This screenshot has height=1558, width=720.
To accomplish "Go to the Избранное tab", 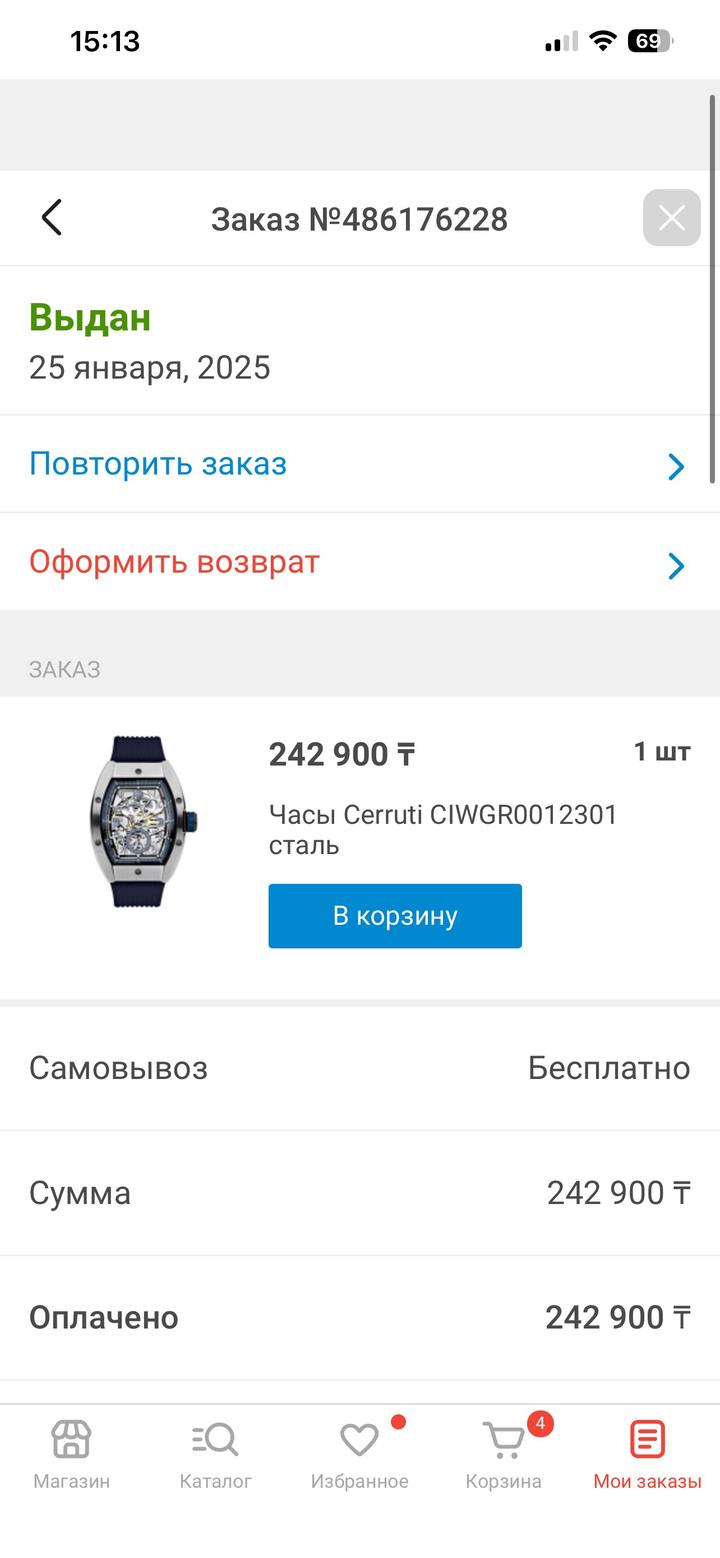I will (359, 1454).
